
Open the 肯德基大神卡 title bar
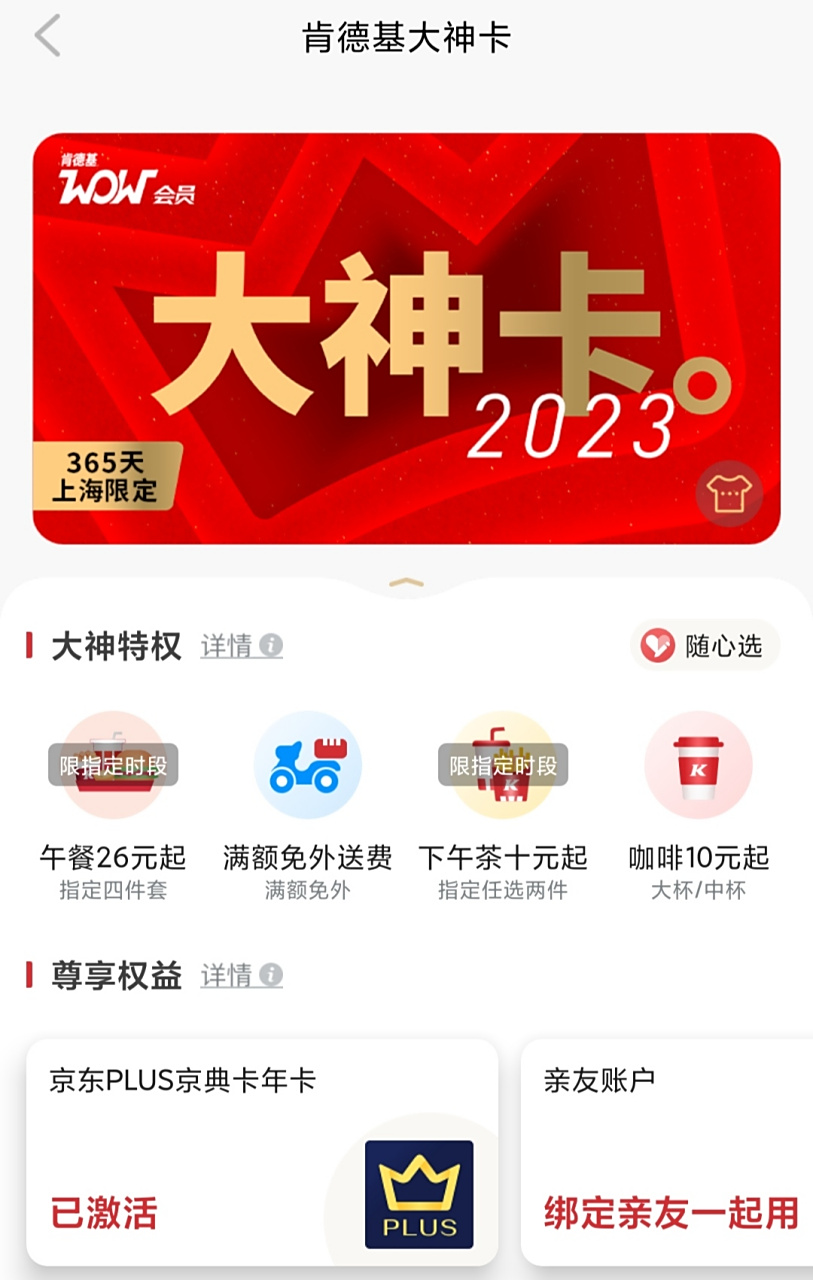point(406,35)
